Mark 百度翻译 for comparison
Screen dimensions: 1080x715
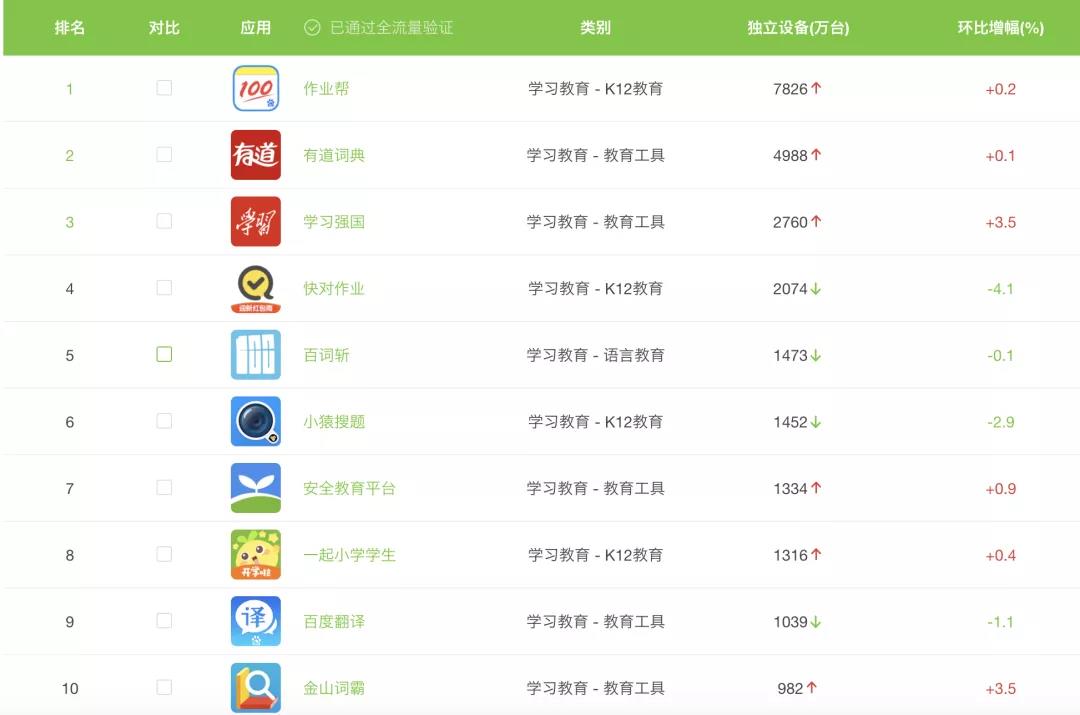164,621
